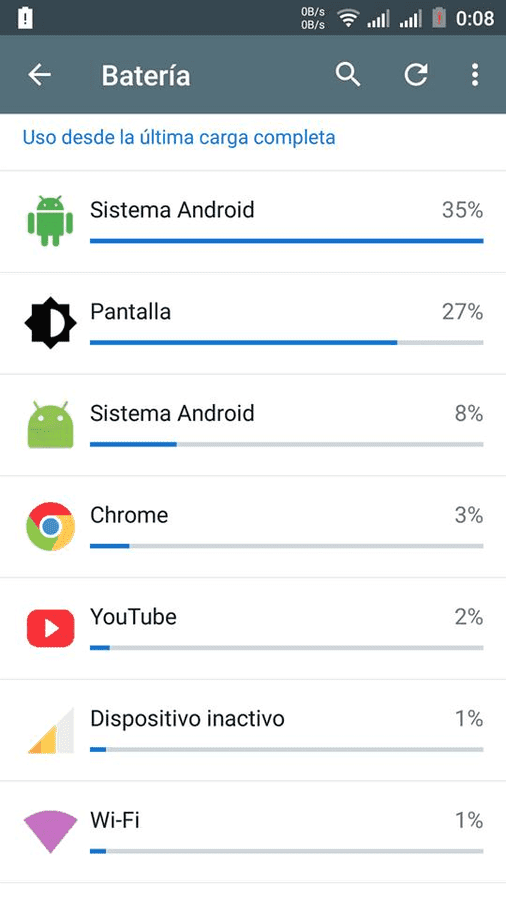This screenshot has height=900, width=506.
Task: View YouTube battery usage details
Action: pos(253,629)
